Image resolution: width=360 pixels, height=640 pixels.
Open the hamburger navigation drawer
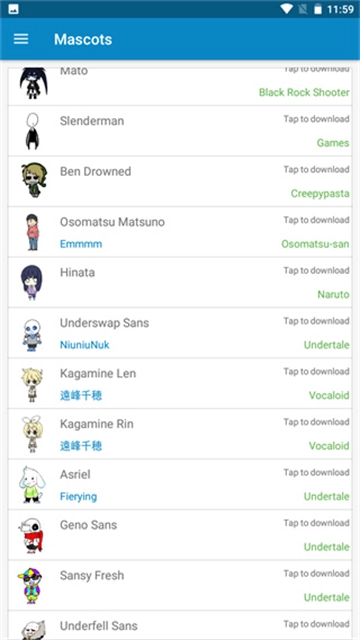[21, 39]
